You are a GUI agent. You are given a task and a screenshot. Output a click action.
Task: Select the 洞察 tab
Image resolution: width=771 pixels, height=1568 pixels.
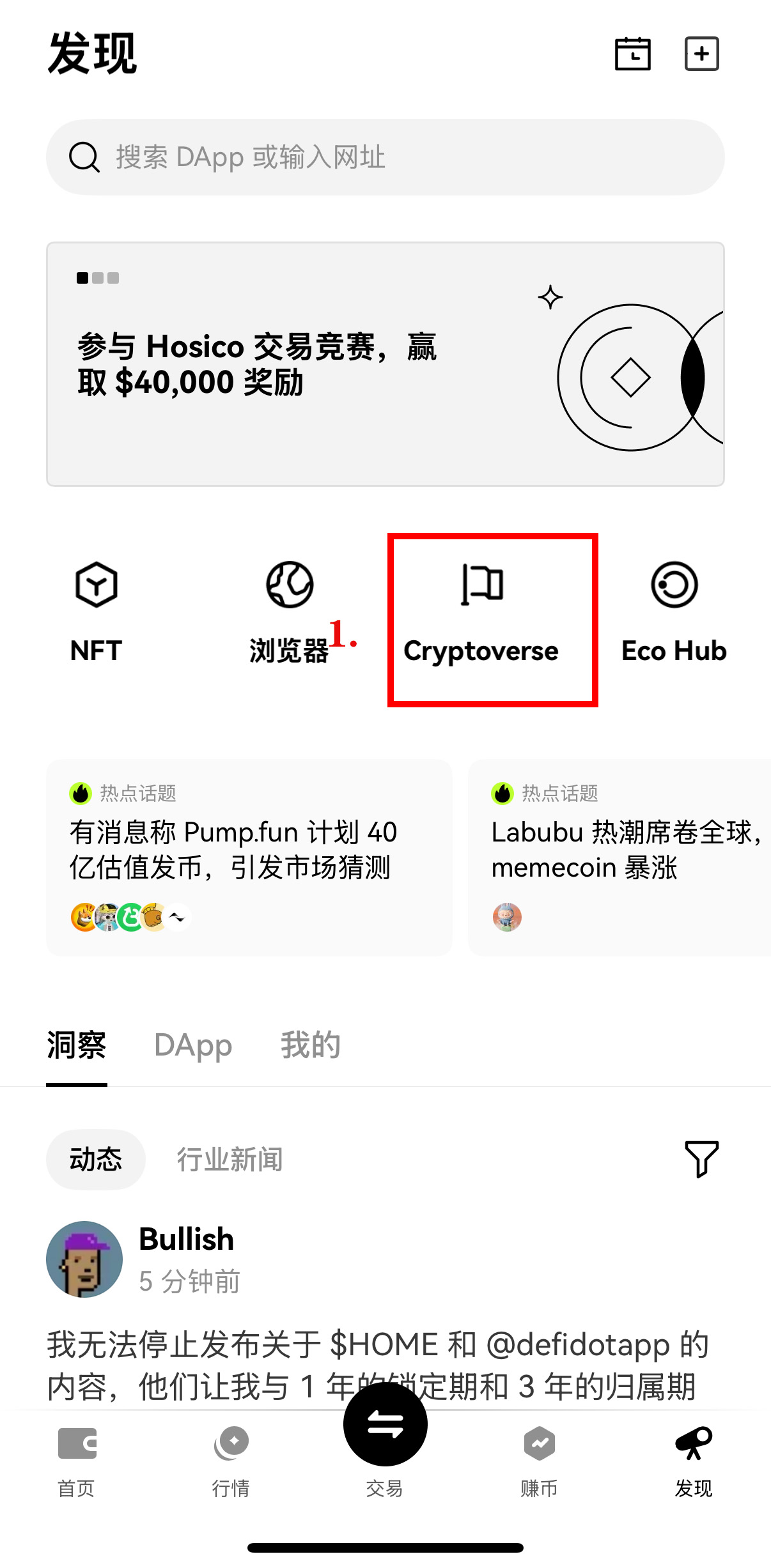tap(77, 1045)
